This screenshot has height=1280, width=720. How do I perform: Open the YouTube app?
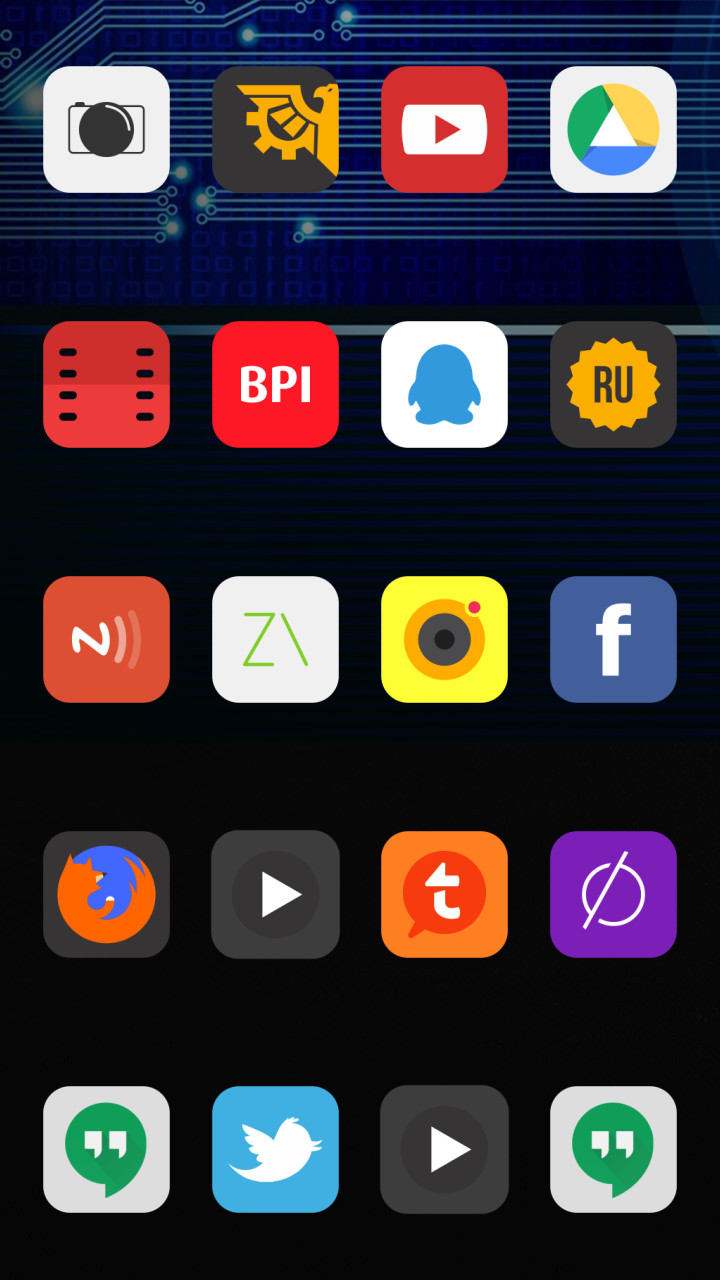[444, 129]
